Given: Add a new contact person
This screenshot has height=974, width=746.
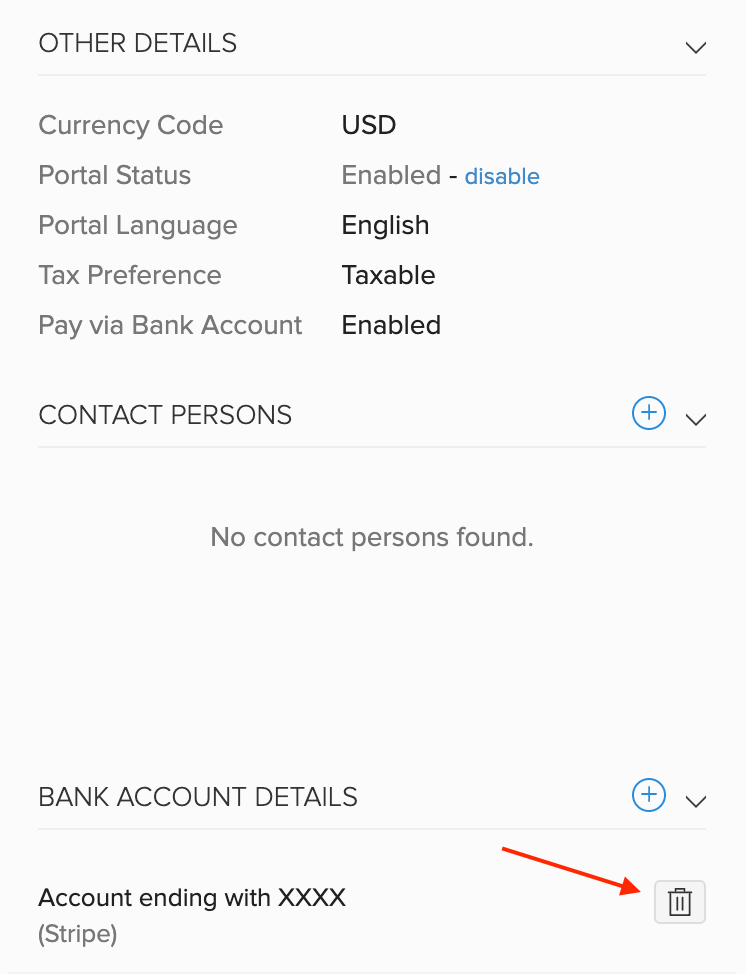Looking at the screenshot, I should 649,413.
